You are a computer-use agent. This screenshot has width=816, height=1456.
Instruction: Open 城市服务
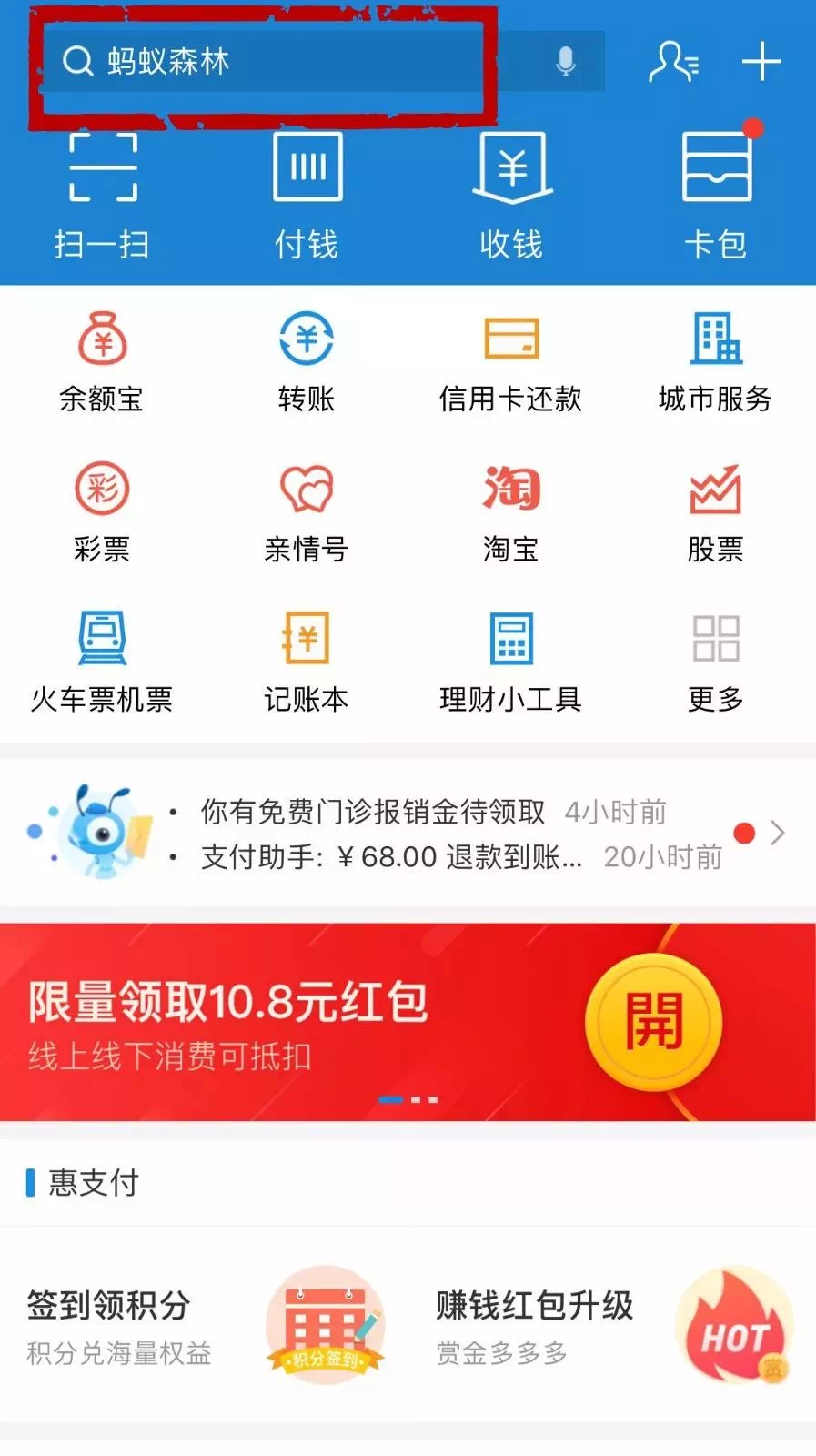coord(715,361)
